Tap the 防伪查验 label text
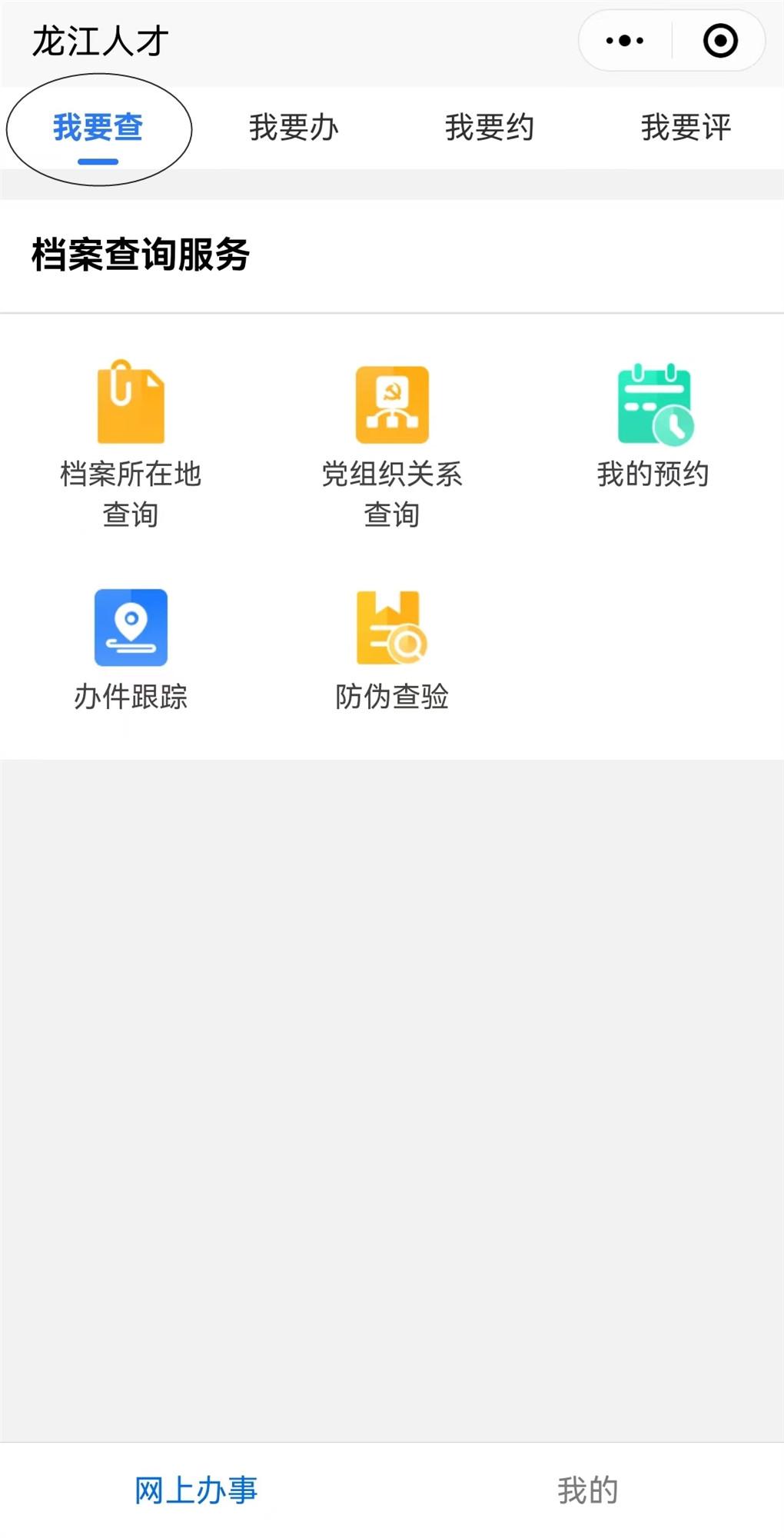Viewport: 784px width, 1538px height. click(391, 698)
